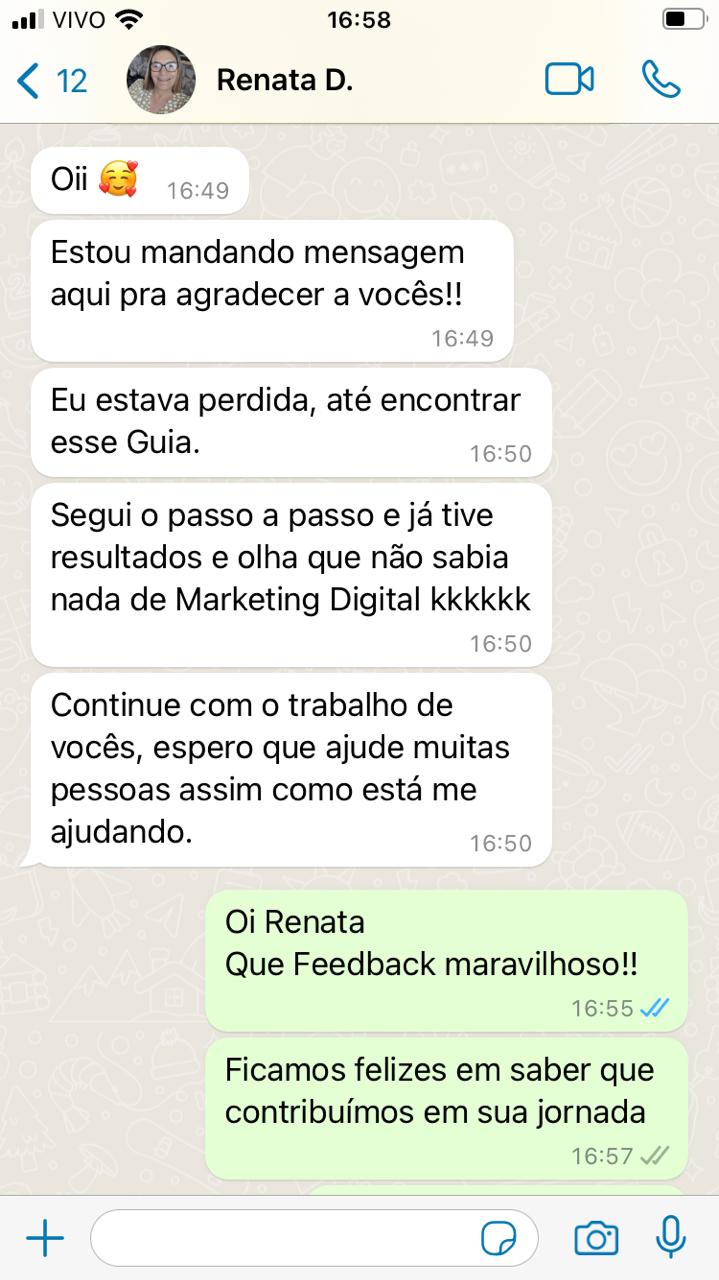Open the sticker picker
This screenshot has width=719, height=1280.
click(x=499, y=1239)
